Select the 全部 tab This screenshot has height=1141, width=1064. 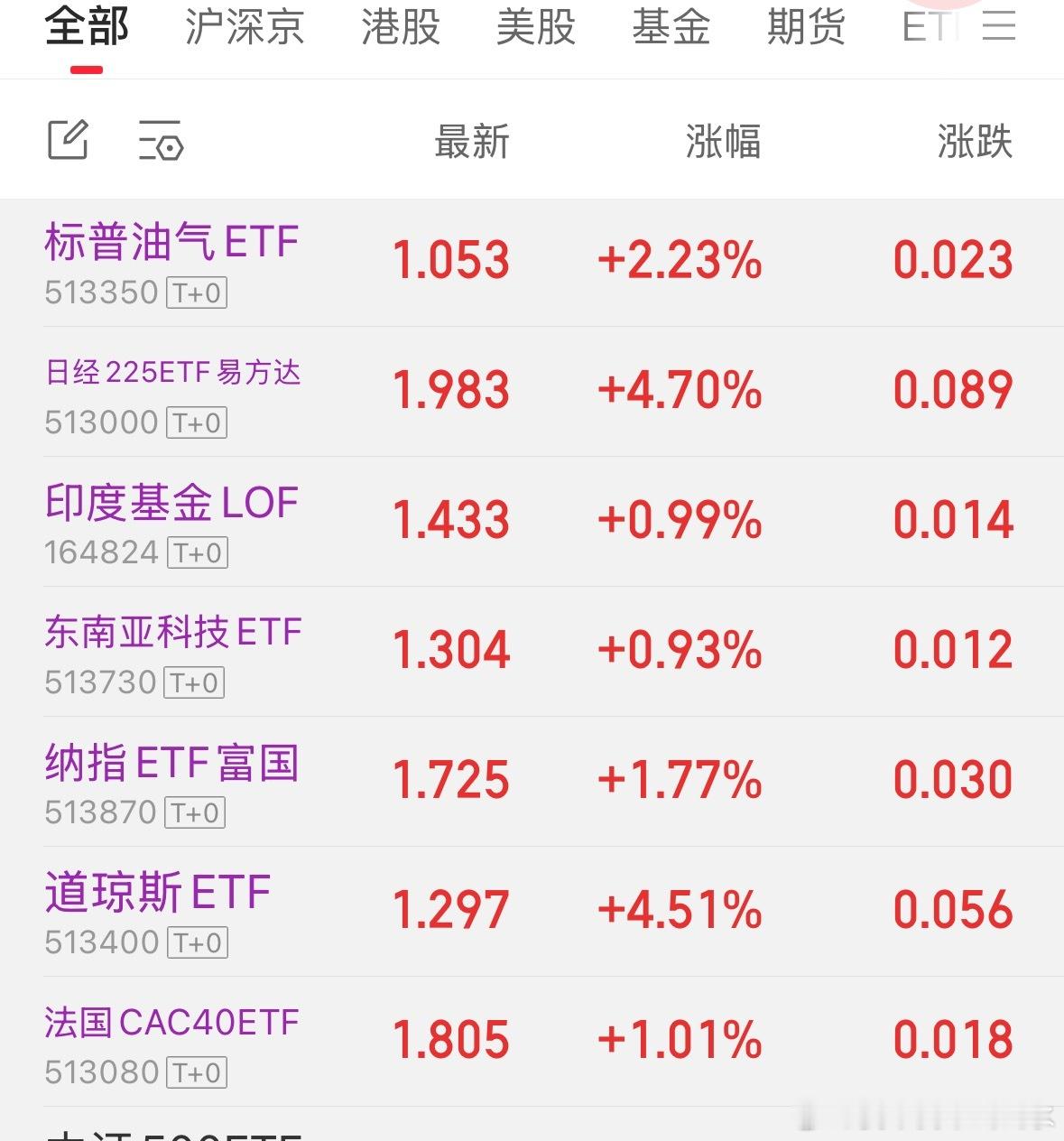click(87, 27)
